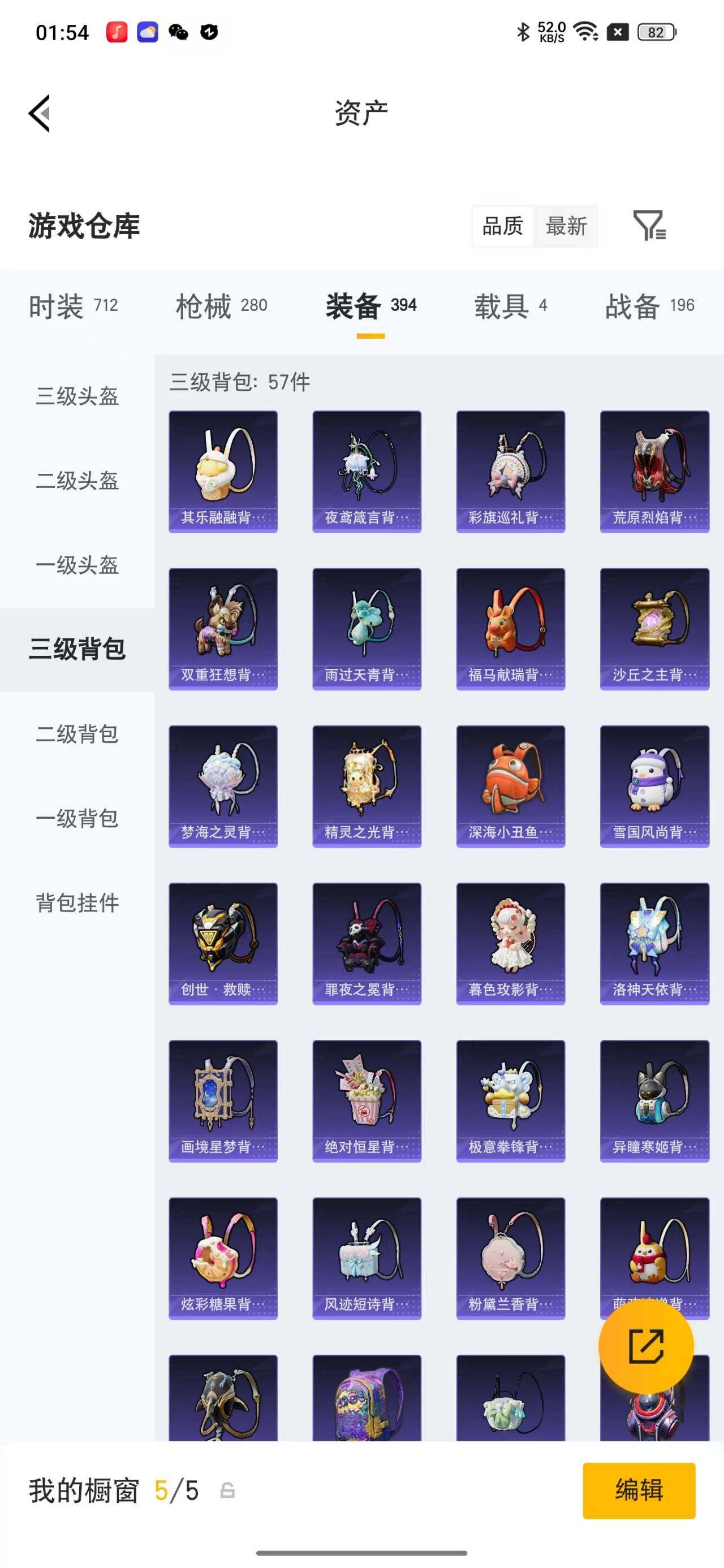The height and width of the screenshot is (1568, 724).
Task: Select the 二级背包 category
Action: [77, 734]
